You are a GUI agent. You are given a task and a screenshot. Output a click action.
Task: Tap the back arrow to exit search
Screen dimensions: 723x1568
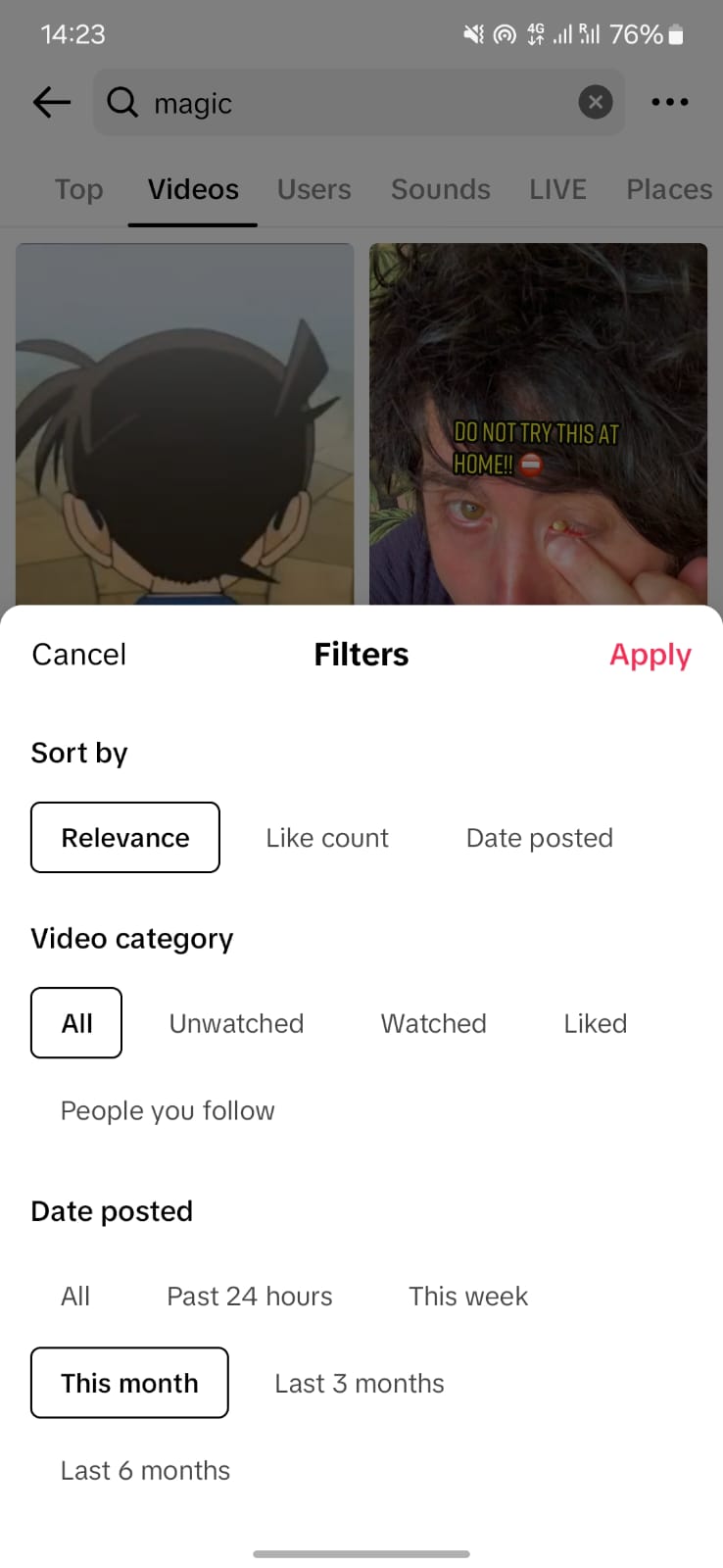51,102
